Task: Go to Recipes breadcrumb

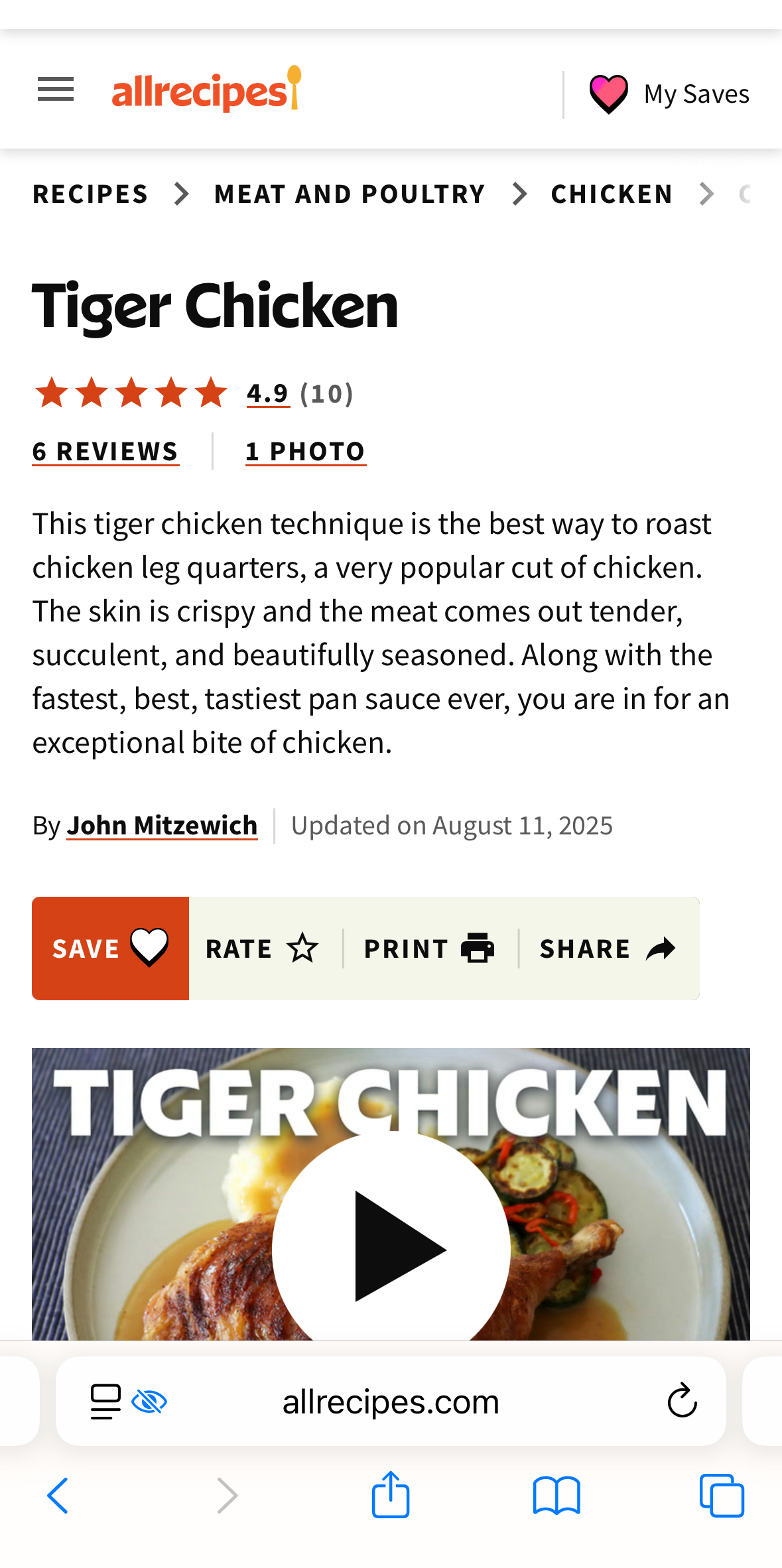Action: pyautogui.click(x=90, y=194)
